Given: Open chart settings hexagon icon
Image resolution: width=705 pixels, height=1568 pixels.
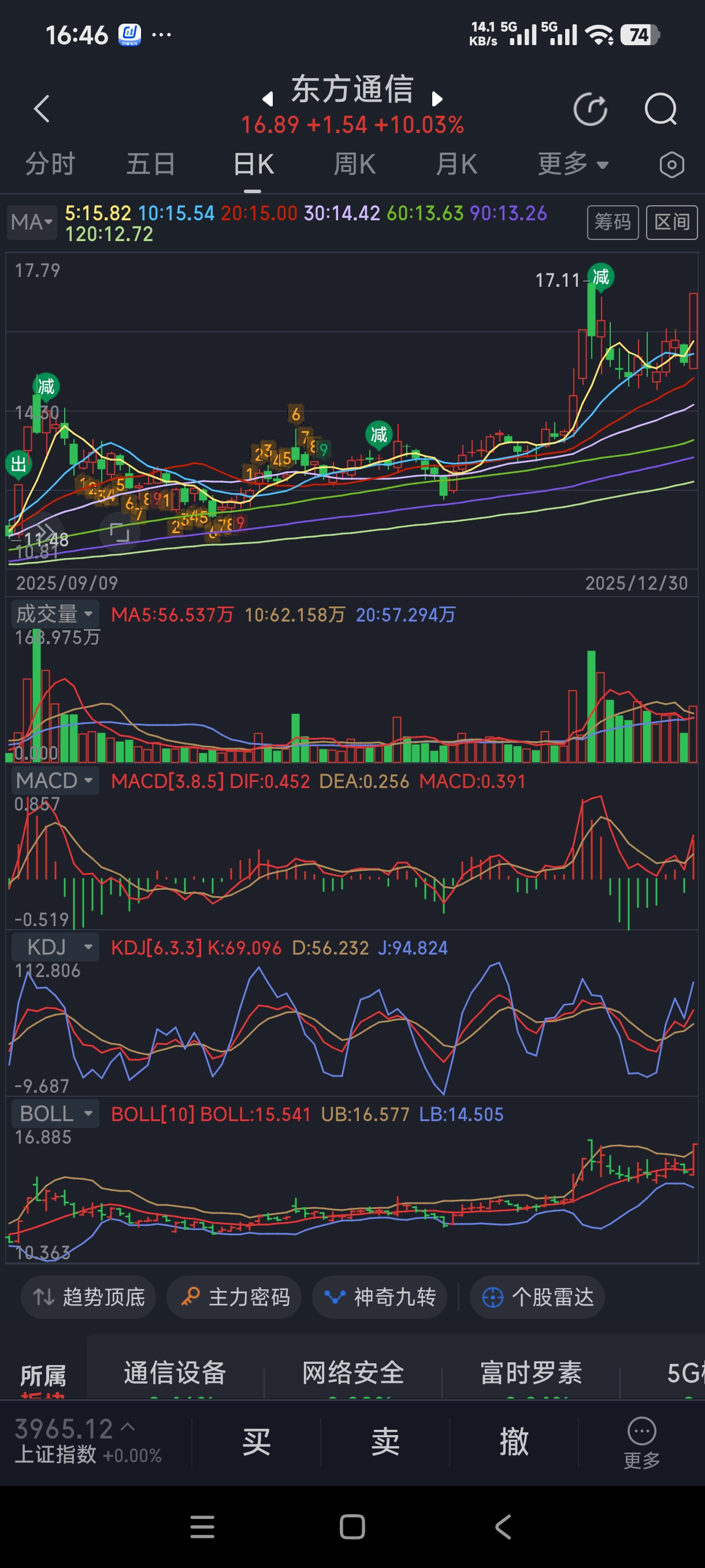Looking at the screenshot, I should 671,165.
